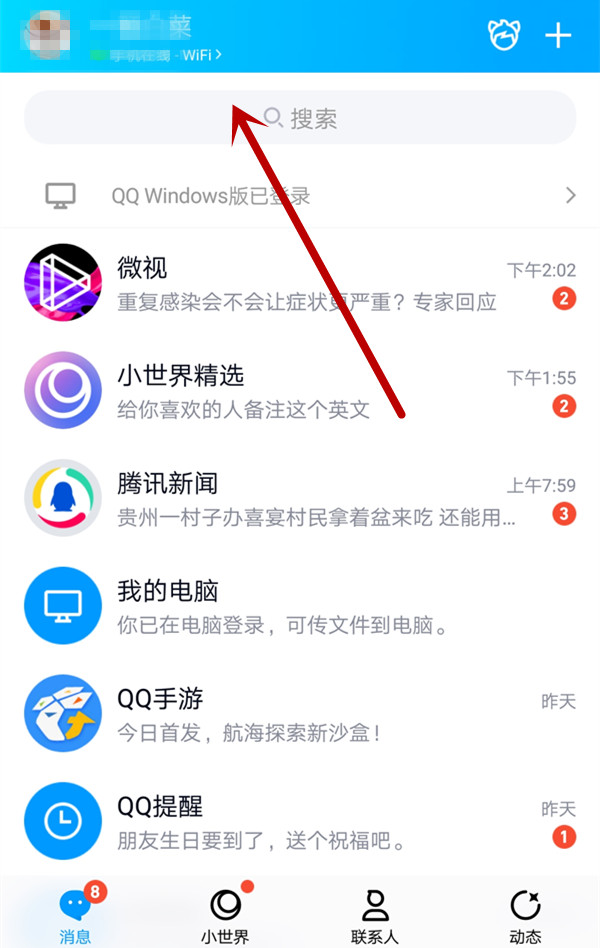Viewport: 600px width, 948px height.
Task: Switch to the 小世界 tab
Action: pos(225,915)
